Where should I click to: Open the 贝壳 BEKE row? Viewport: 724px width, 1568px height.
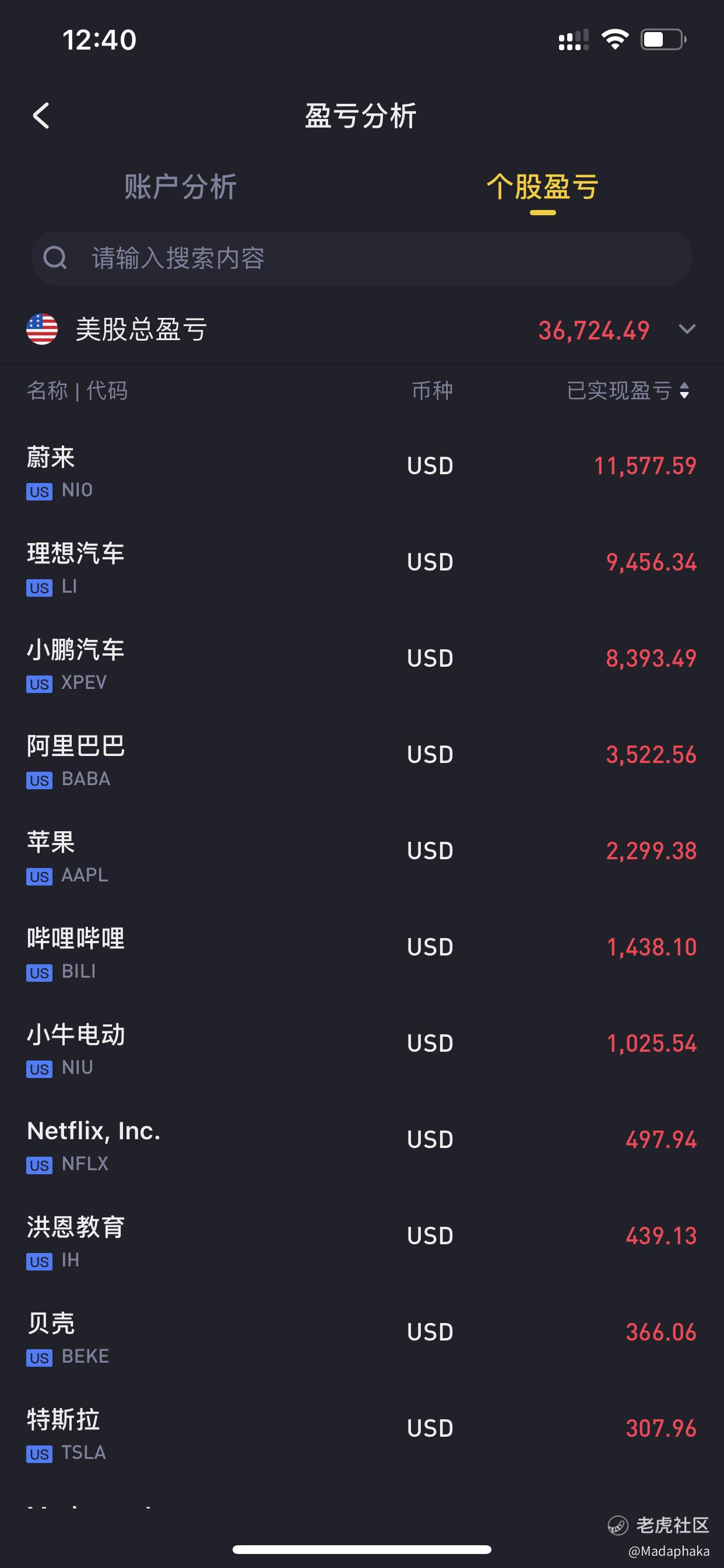click(361, 1338)
